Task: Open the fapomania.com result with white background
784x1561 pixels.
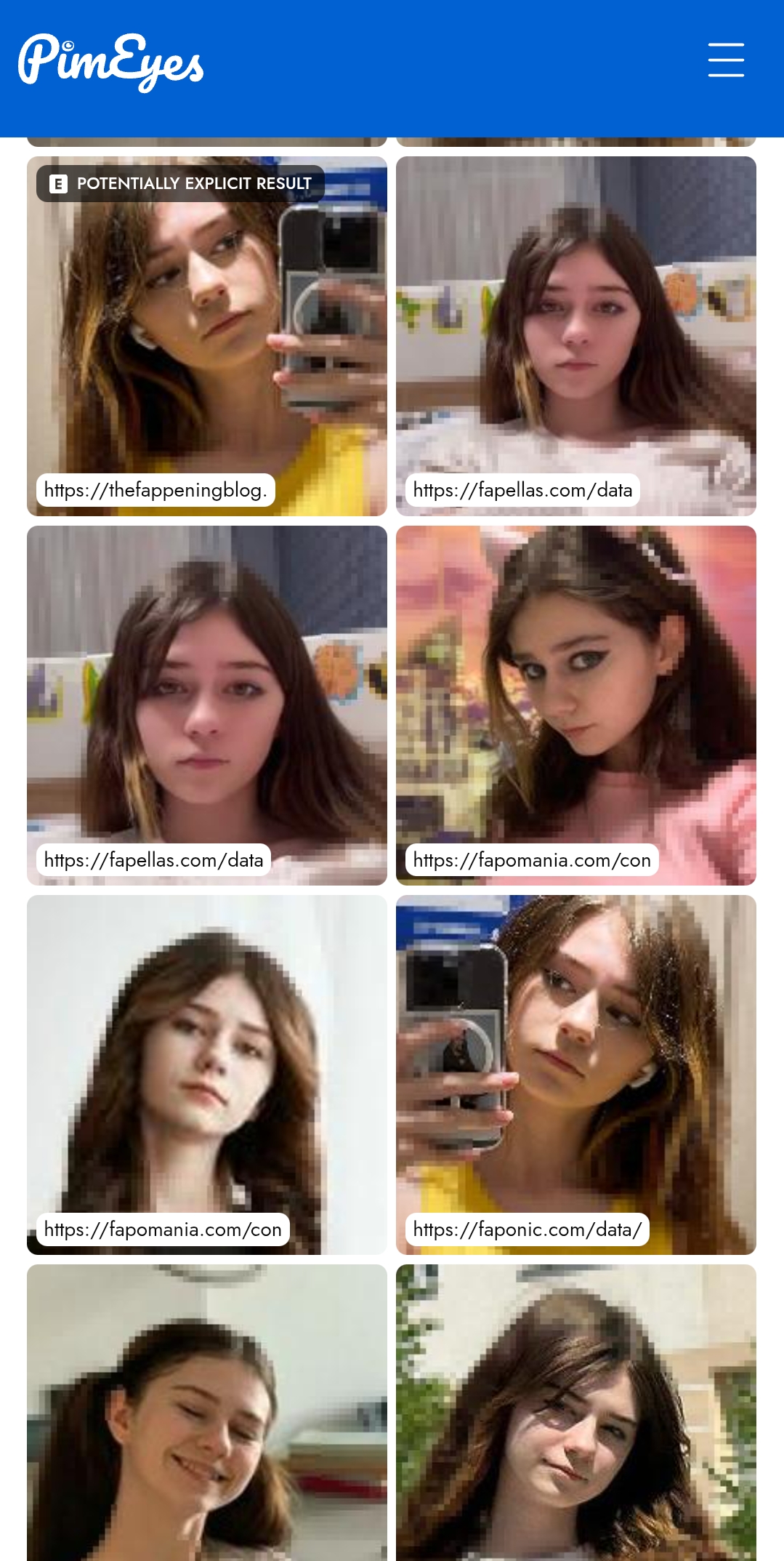Action: point(206,1074)
